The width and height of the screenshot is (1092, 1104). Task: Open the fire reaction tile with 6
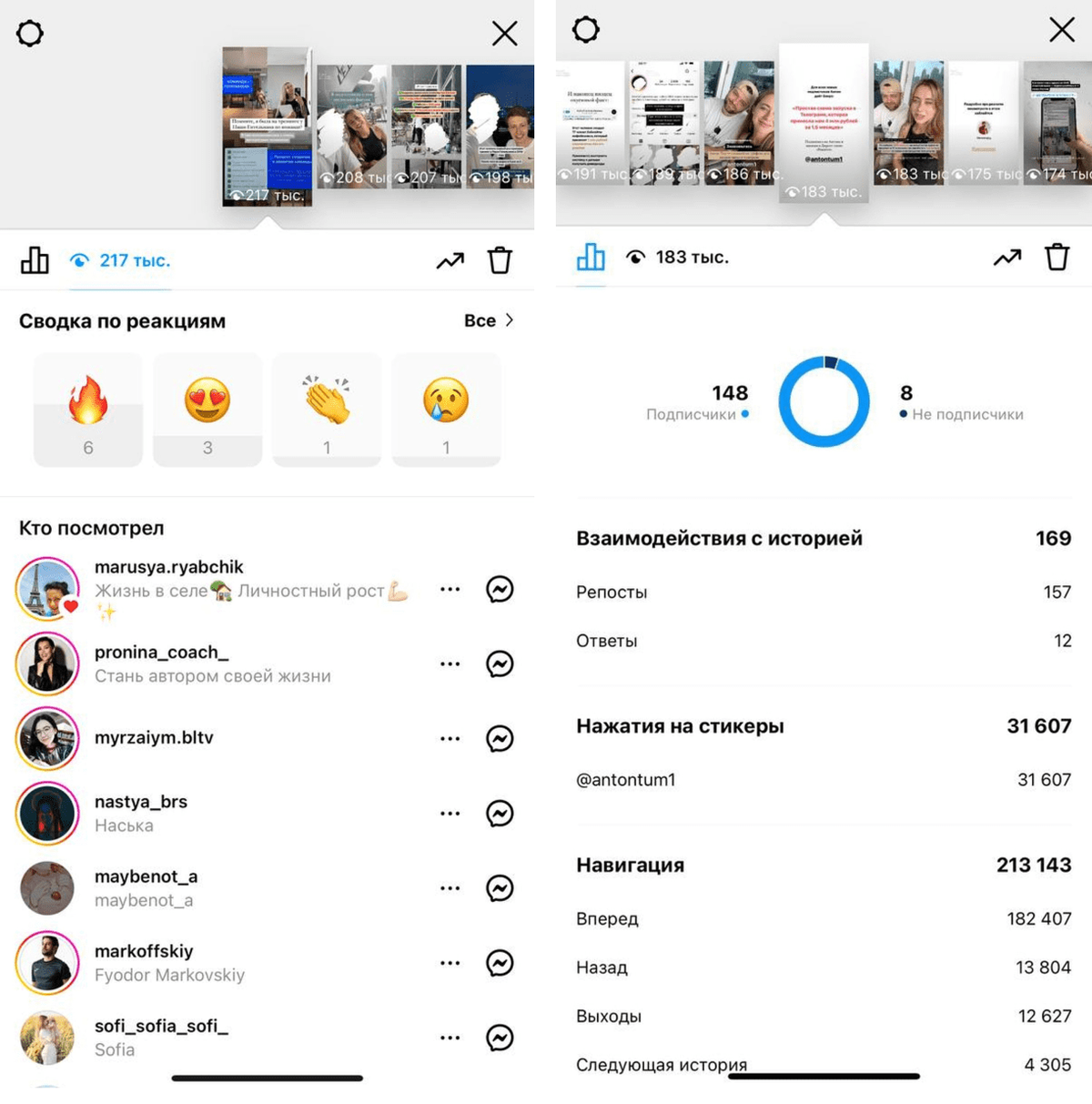coord(88,410)
